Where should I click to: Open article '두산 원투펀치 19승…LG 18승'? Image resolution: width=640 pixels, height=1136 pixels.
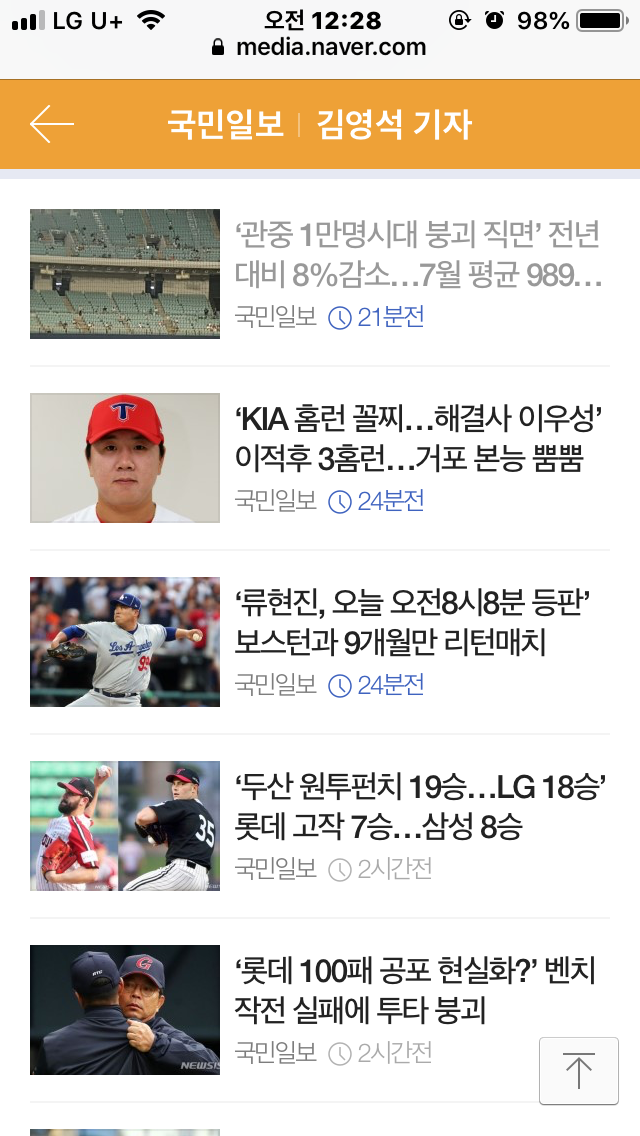click(x=421, y=806)
